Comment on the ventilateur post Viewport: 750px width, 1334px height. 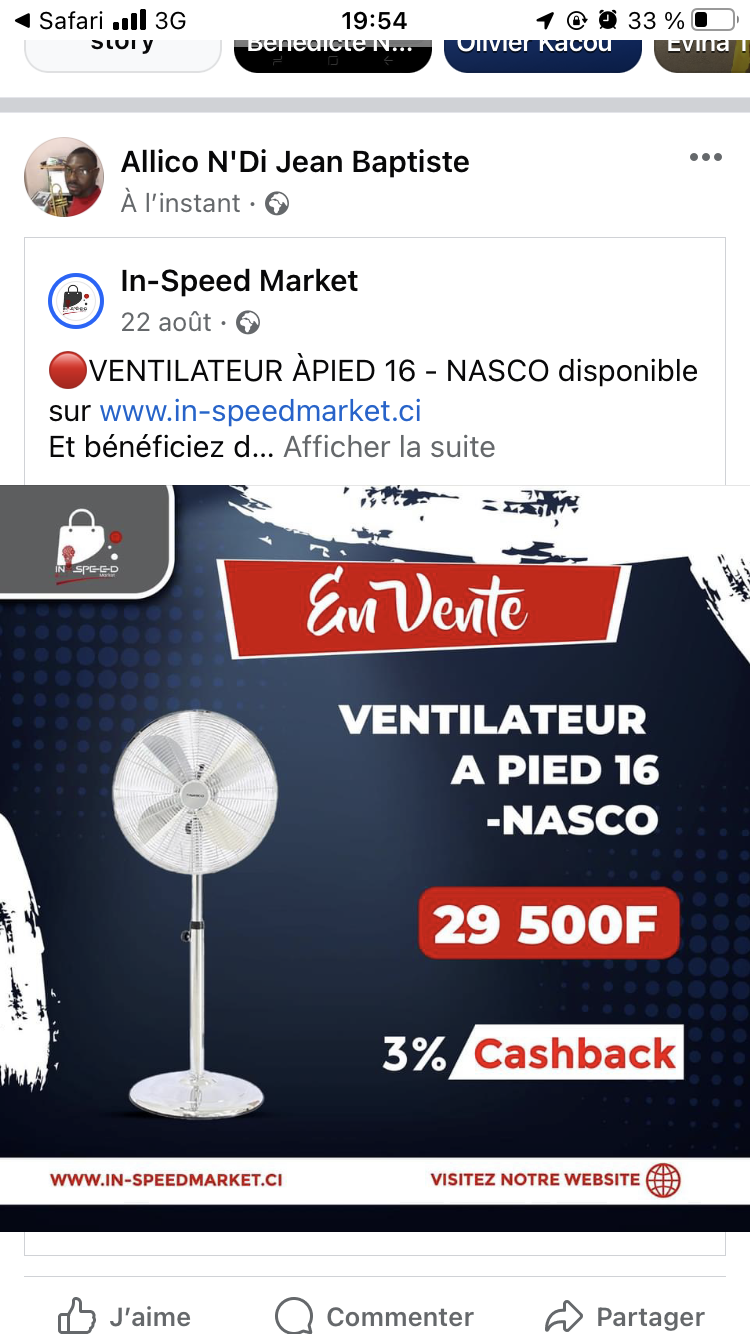click(374, 1315)
